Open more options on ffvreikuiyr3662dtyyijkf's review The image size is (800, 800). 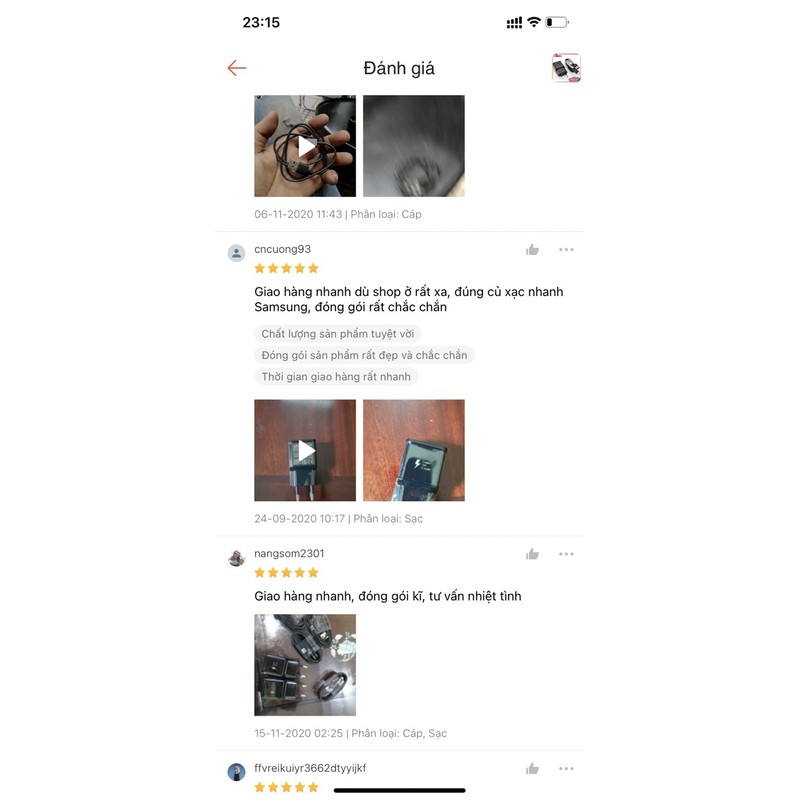(566, 769)
